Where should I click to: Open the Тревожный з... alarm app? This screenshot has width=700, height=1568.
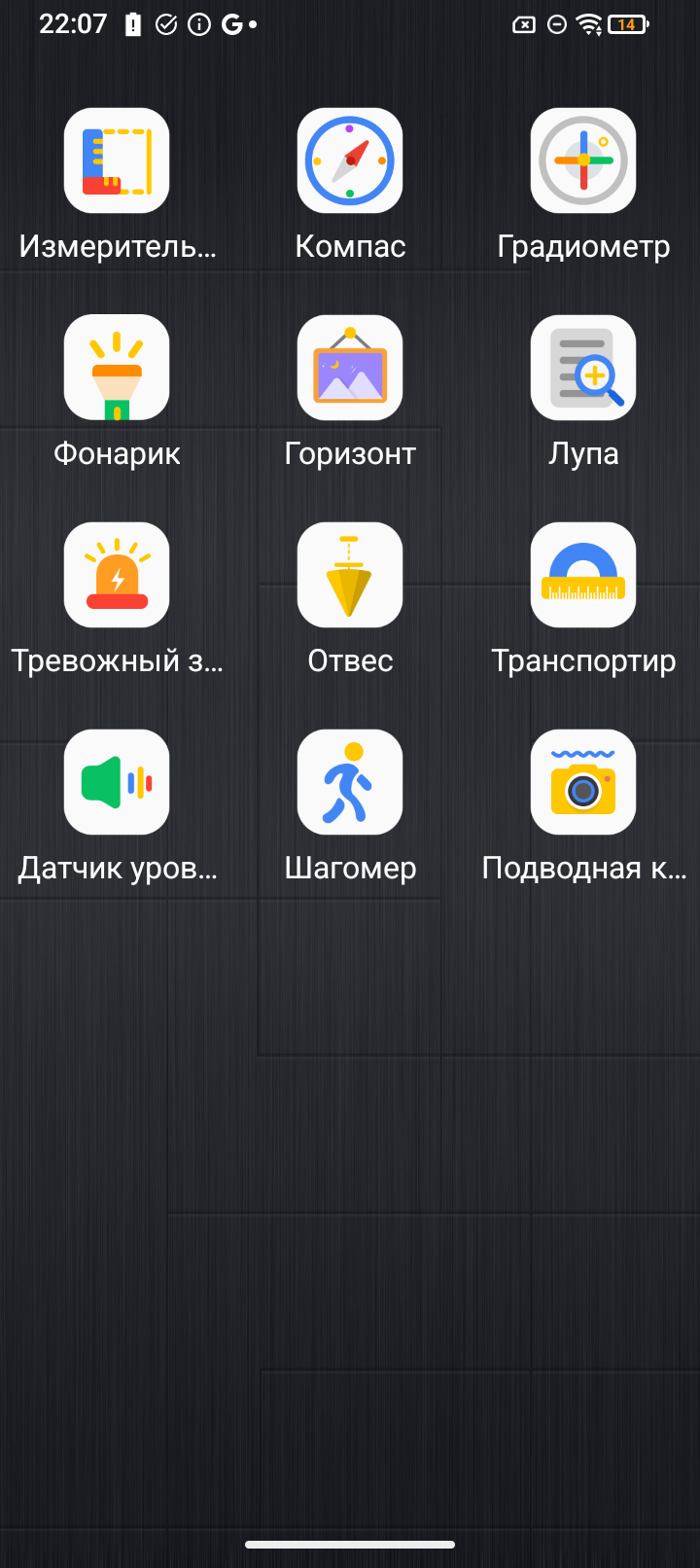click(117, 575)
